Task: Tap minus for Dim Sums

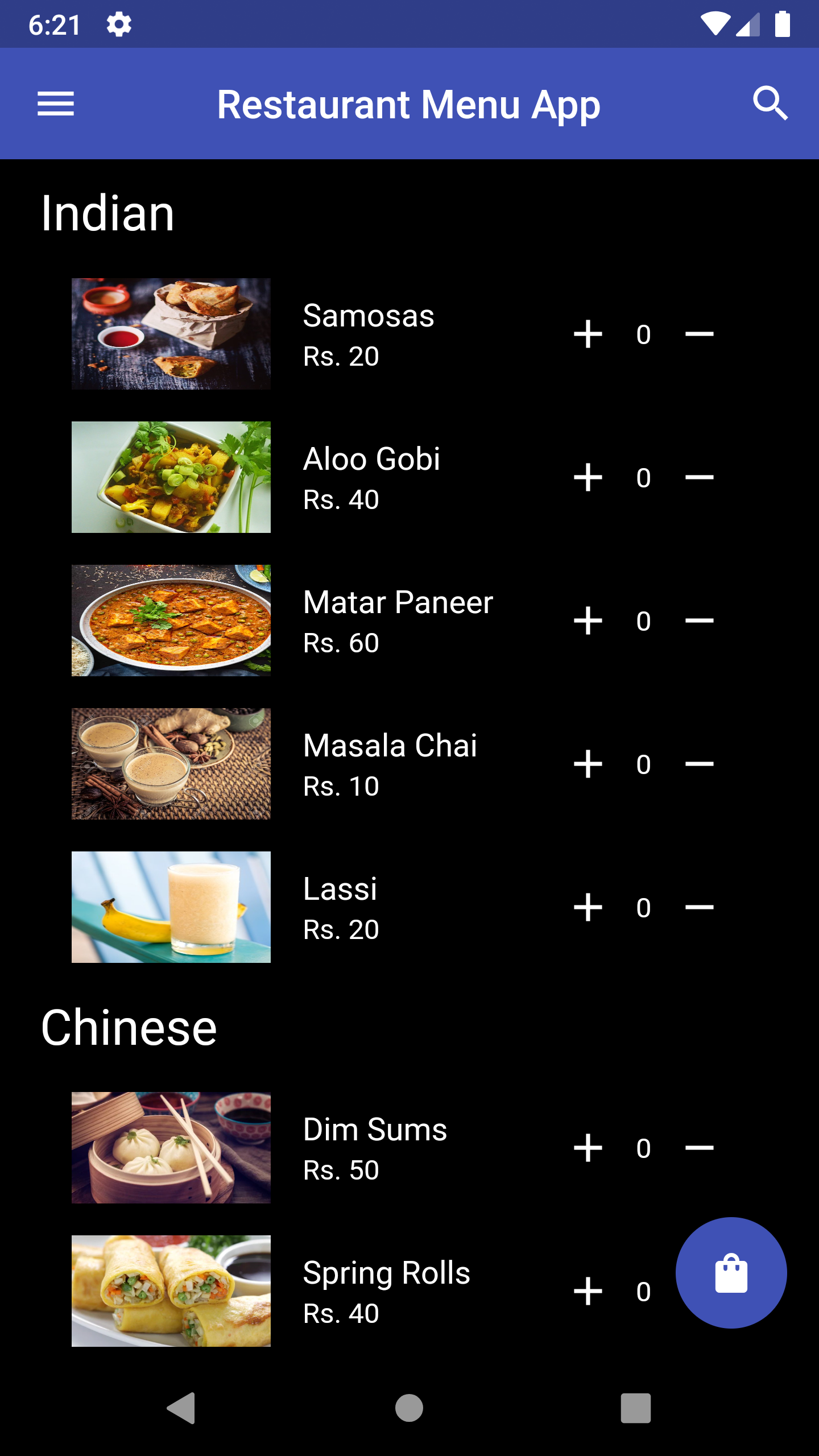Action: tap(699, 1148)
